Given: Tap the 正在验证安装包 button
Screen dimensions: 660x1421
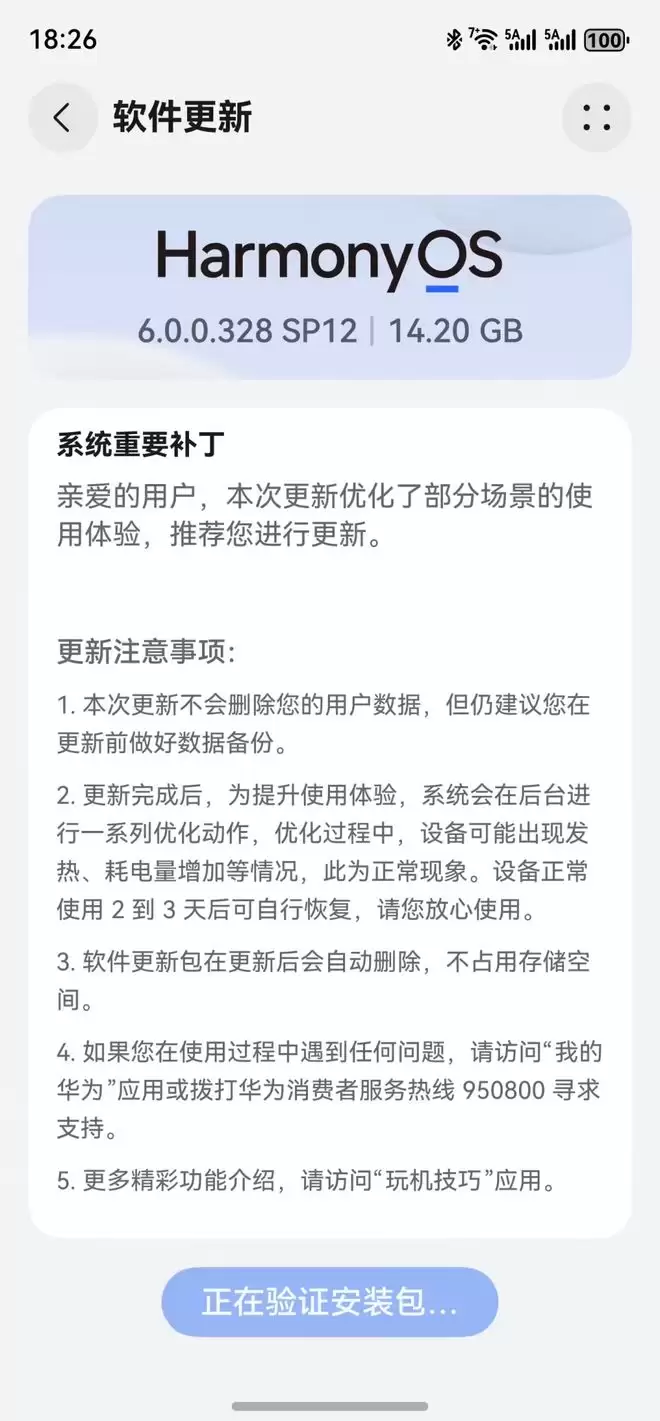Looking at the screenshot, I should click(330, 1302).
